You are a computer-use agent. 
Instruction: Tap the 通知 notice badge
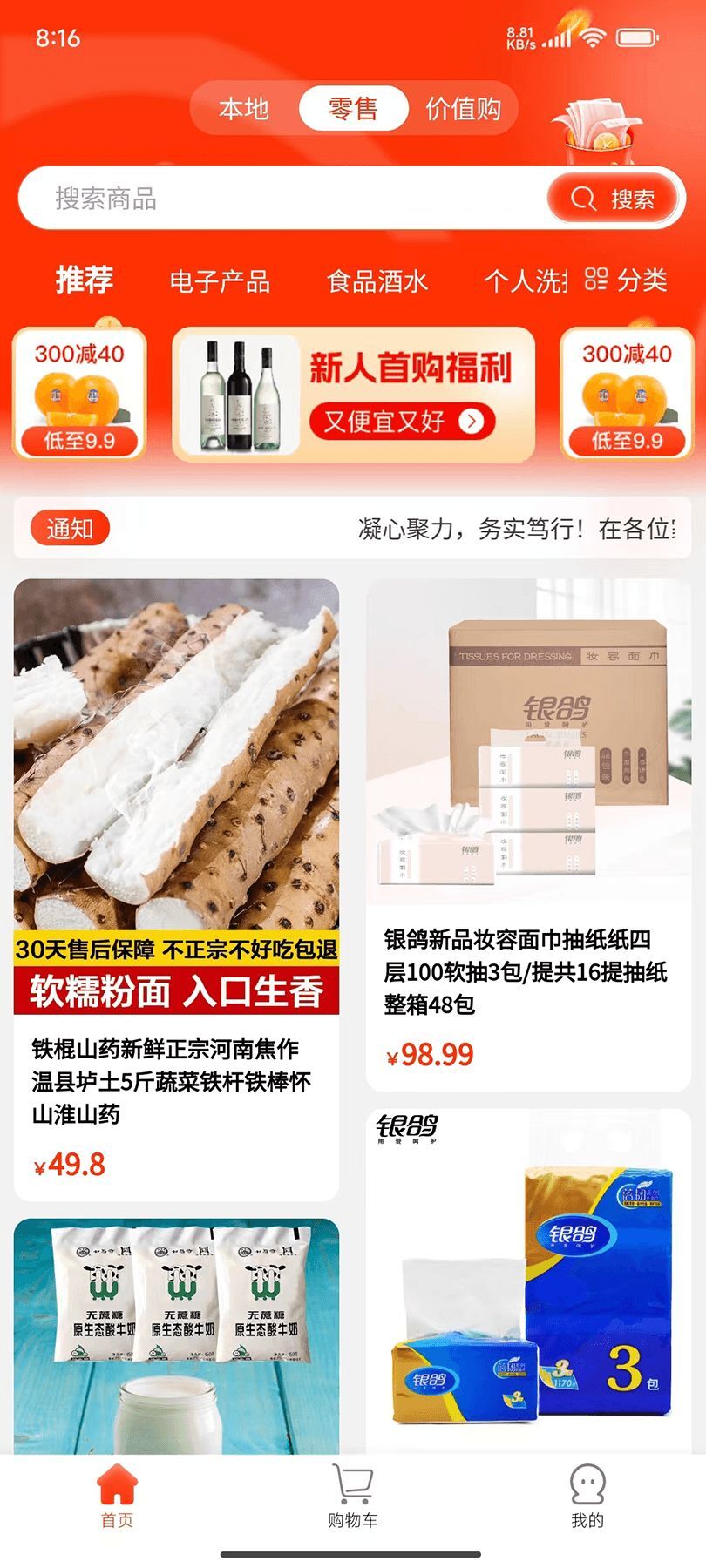click(x=71, y=528)
